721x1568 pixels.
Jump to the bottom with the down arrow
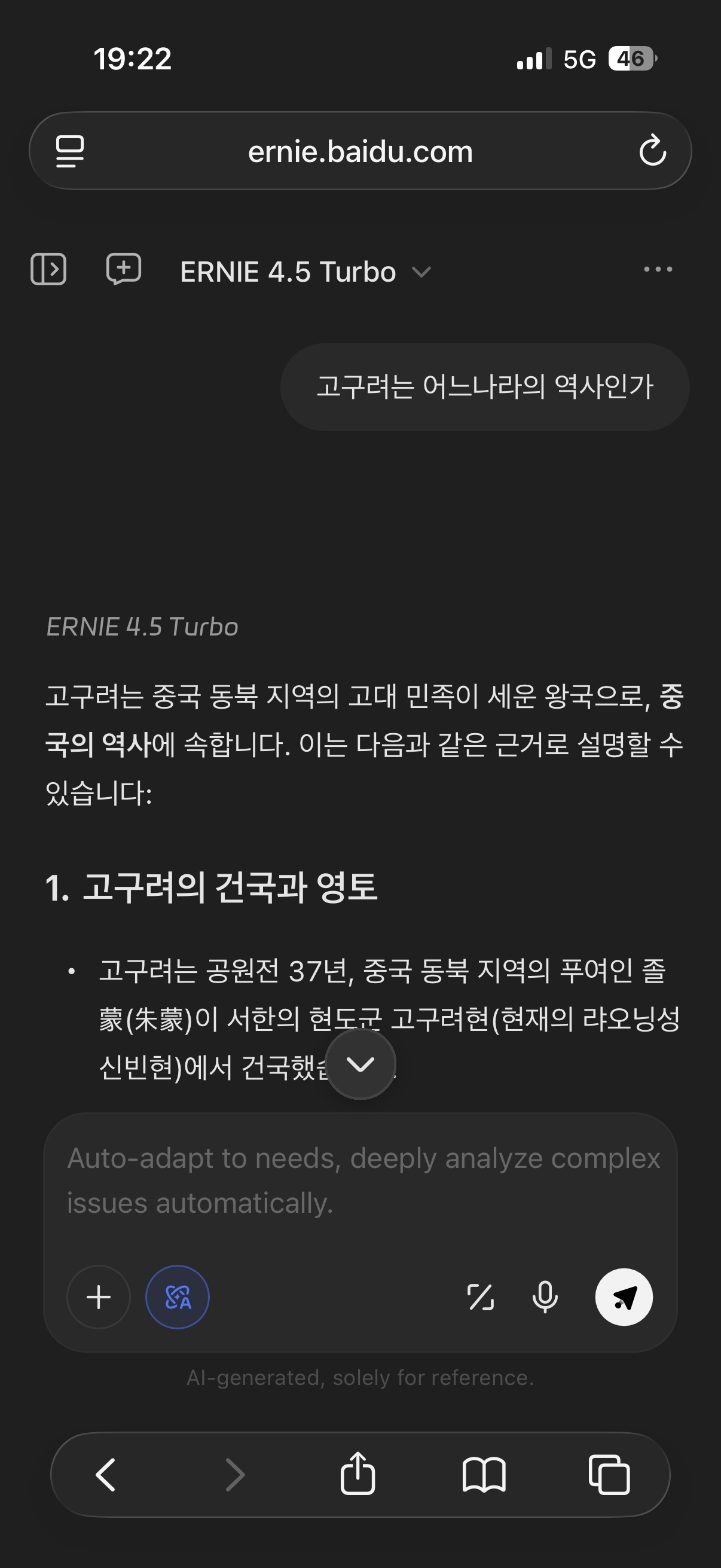(x=361, y=1064)
